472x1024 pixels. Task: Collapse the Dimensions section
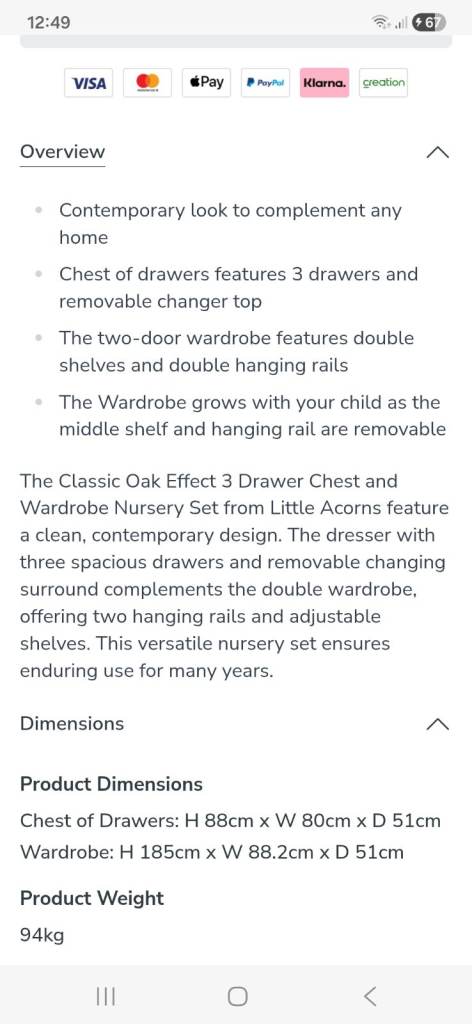tap(437, 724)
